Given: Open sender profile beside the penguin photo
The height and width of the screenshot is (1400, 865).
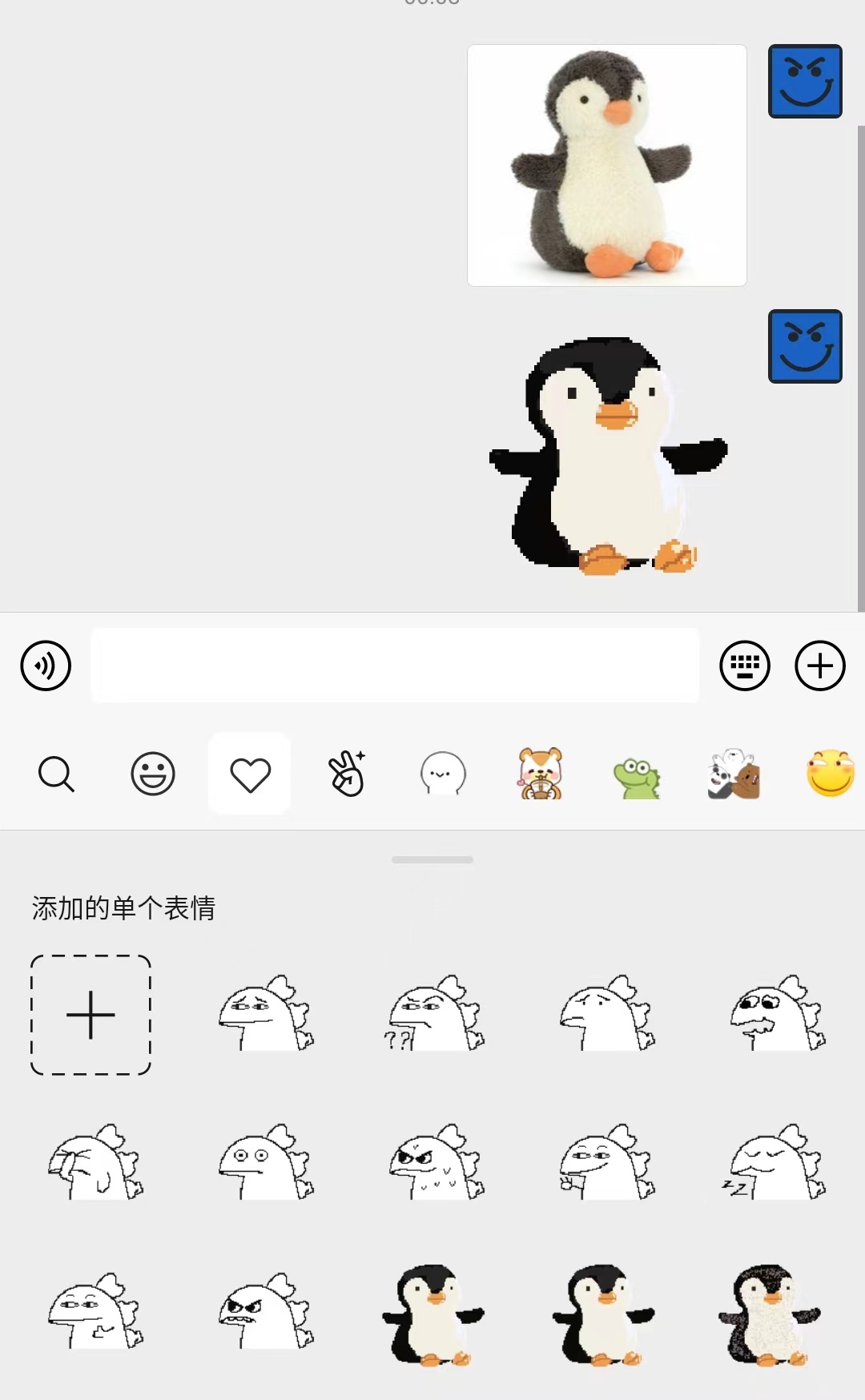Looking at the screenshot, I should [x=804, y=81].
